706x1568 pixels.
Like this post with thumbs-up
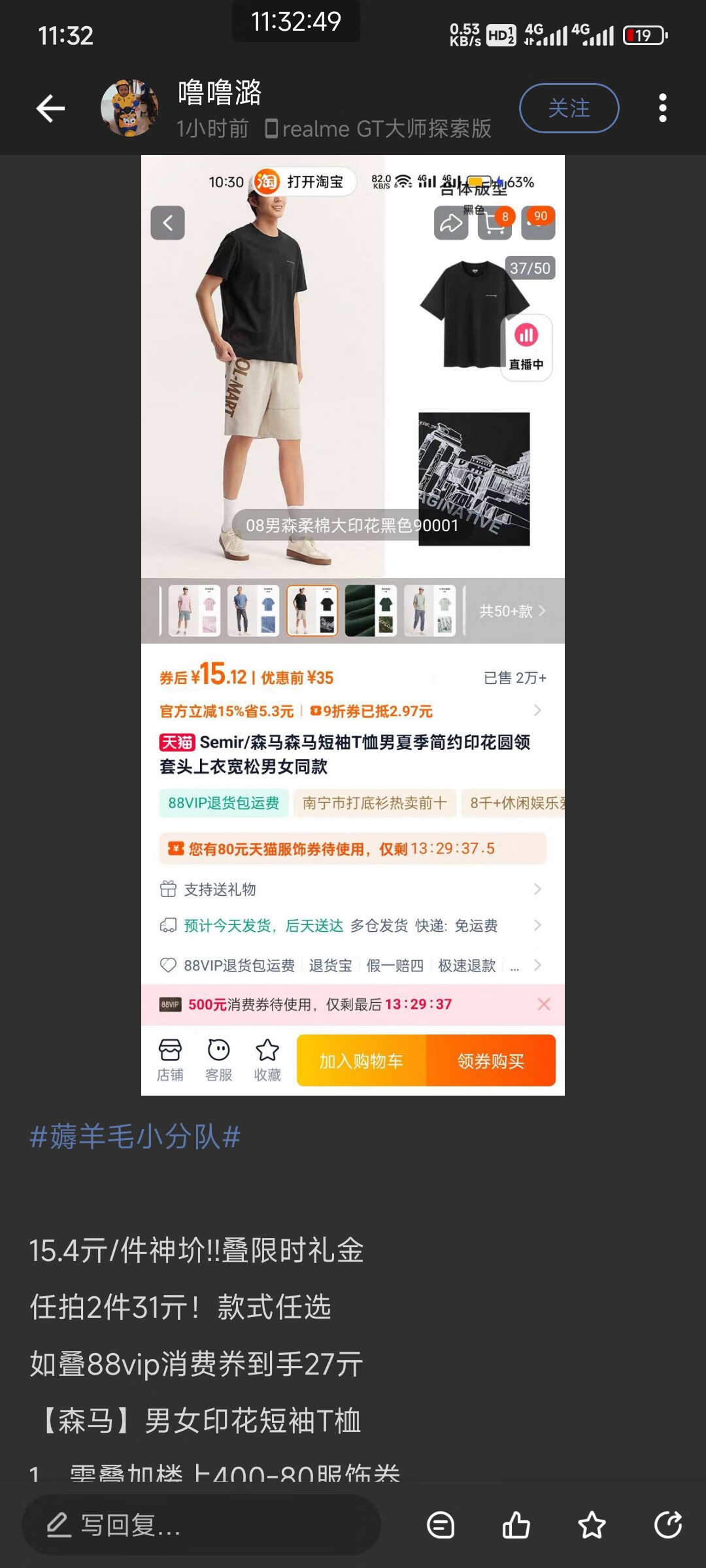516,1526
